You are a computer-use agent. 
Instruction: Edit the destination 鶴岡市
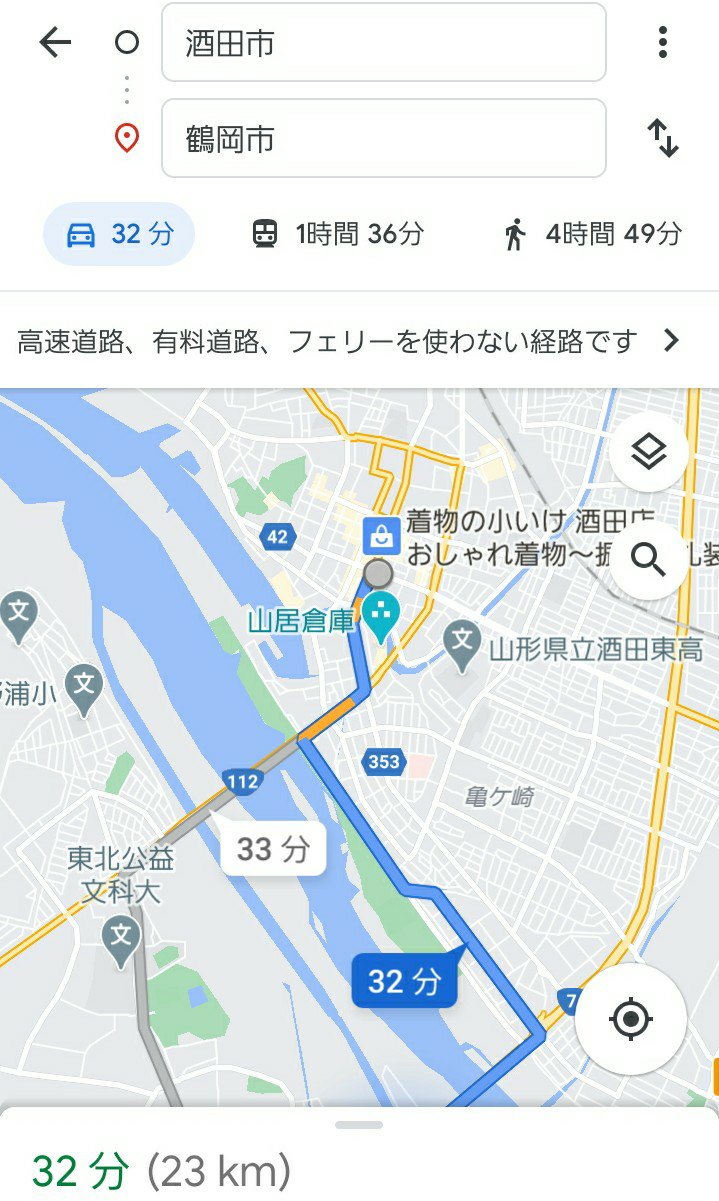pos(383,139)
